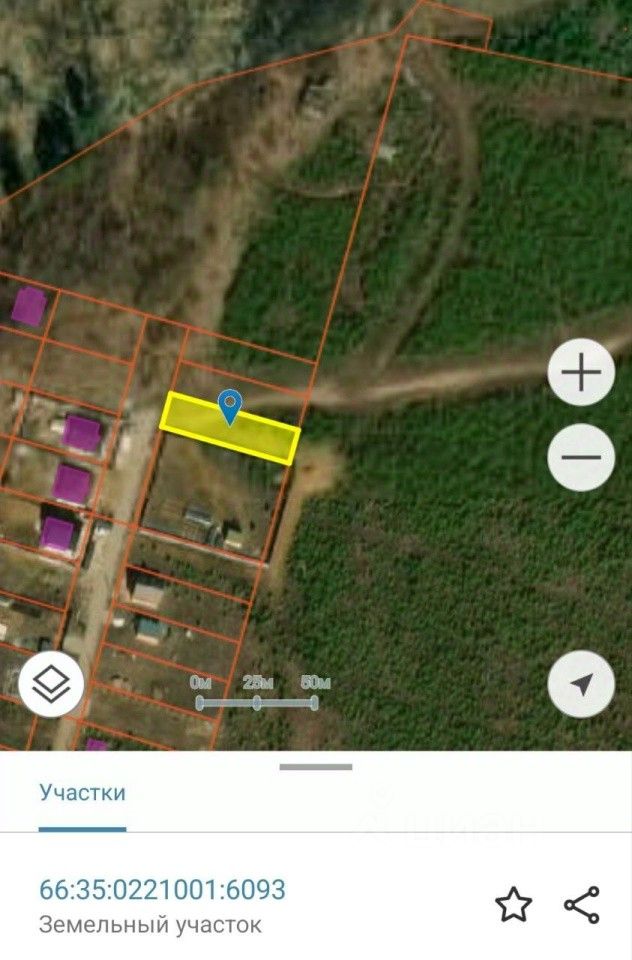Open the map layers selector
632x960 pixels.
(51, 685)
